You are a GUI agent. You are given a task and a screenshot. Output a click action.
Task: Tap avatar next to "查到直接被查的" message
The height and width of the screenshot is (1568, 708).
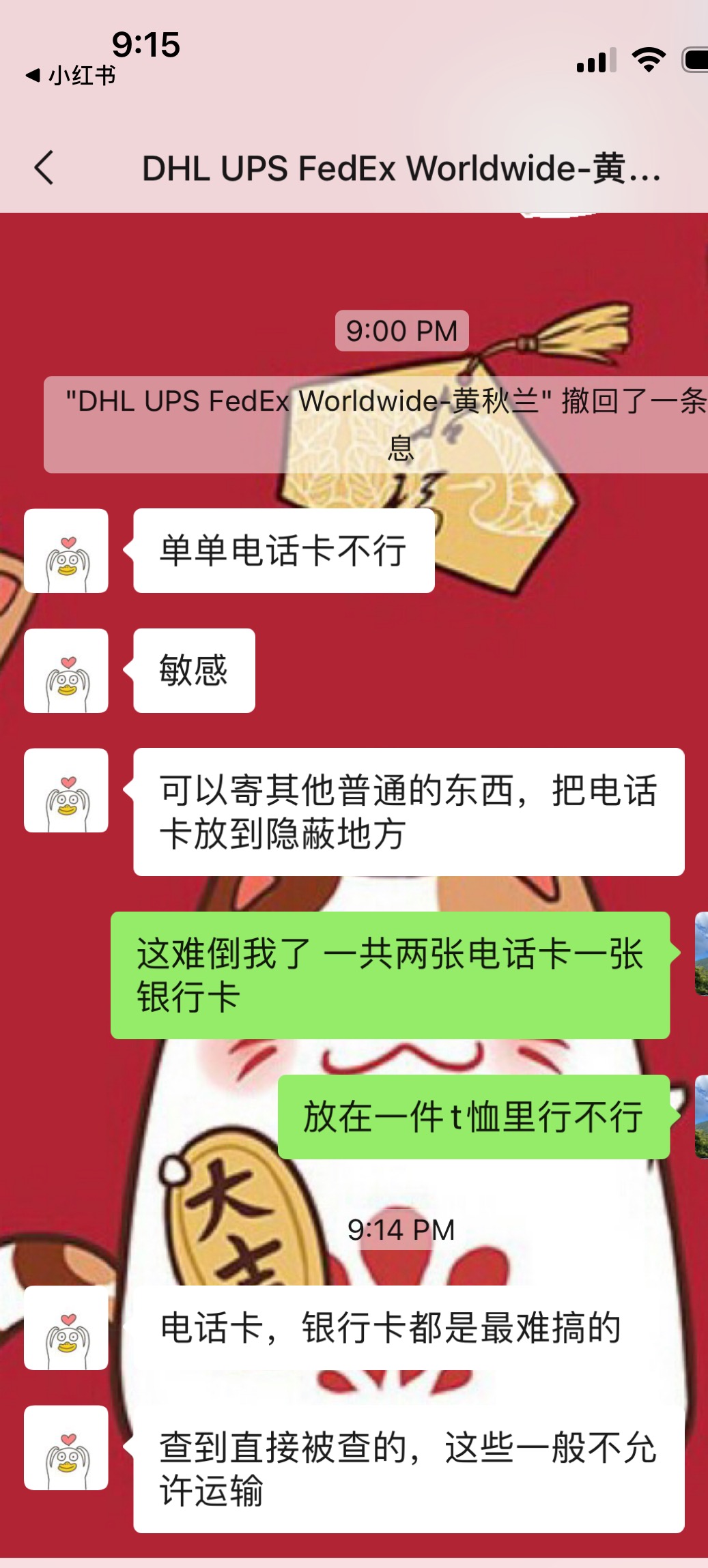(66, 1447)
